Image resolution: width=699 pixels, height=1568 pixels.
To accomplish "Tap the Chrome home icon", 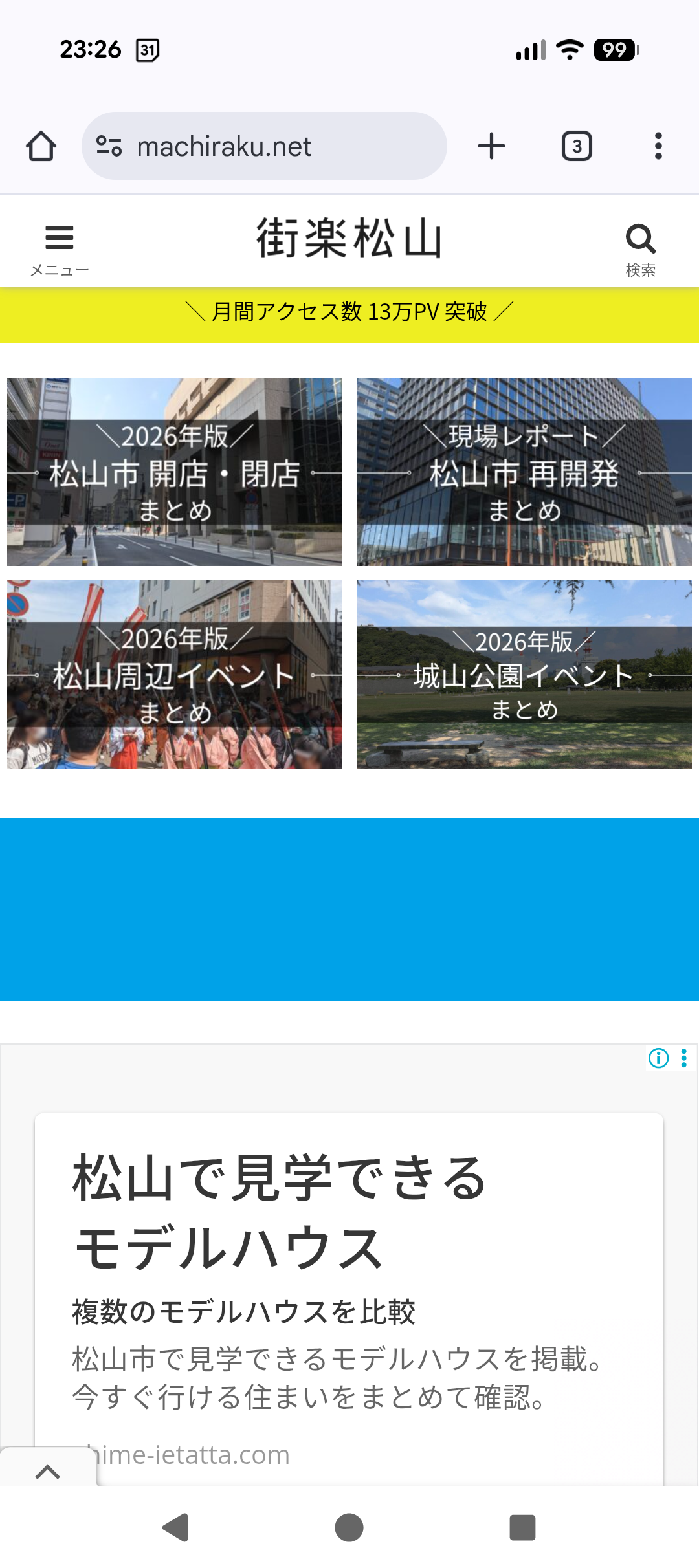I will coord(41,146).
